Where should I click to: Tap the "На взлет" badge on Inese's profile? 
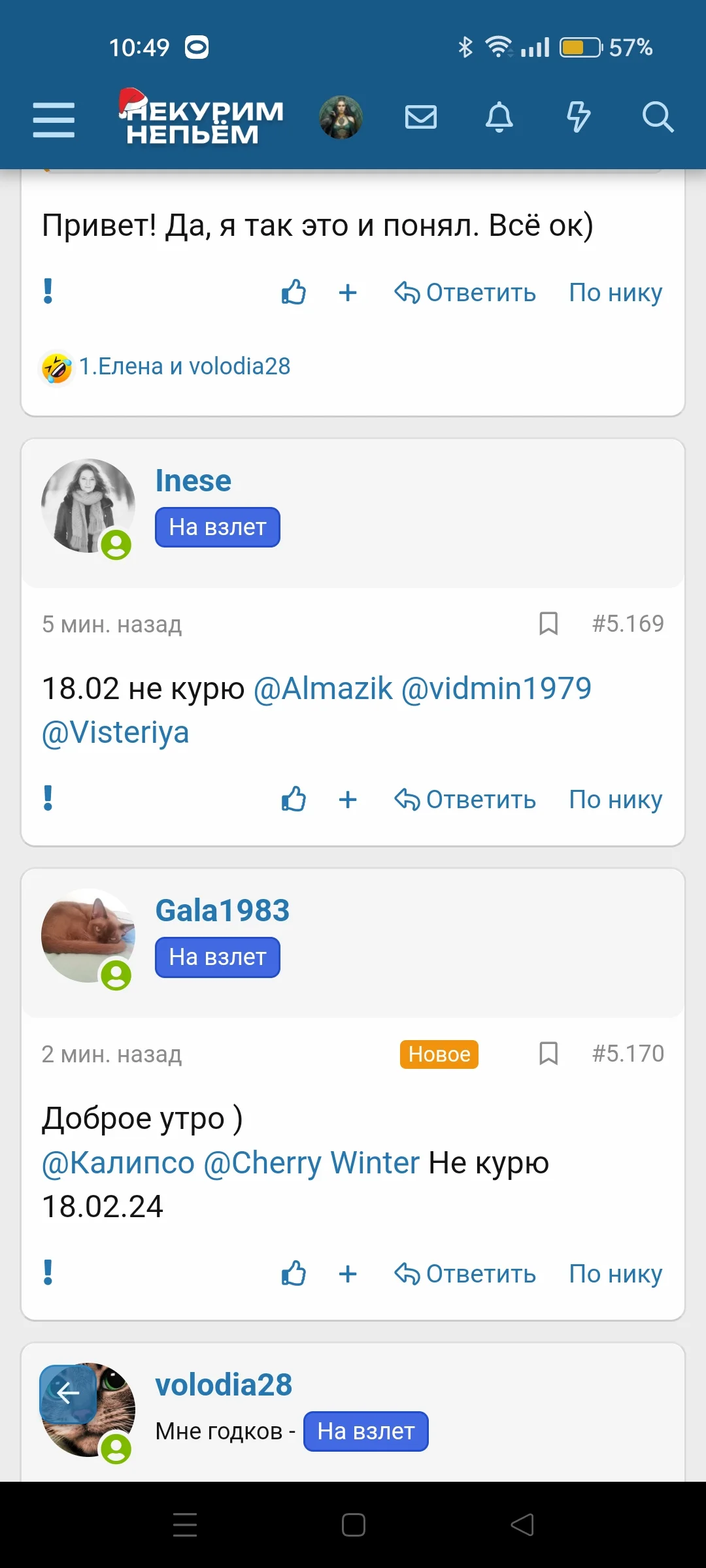tap(217, 527)
